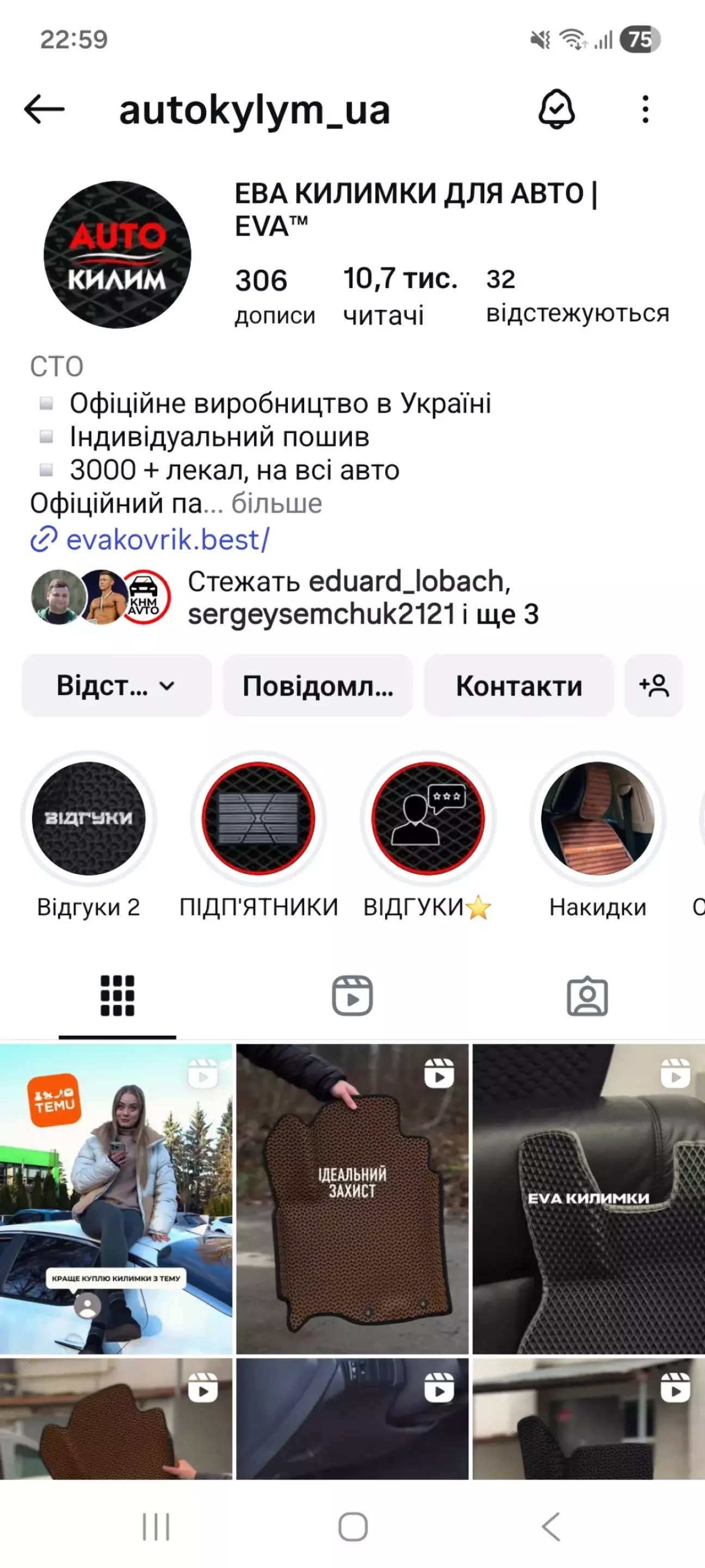Open the Temu reel with the girl

pyautogui.click(x=116, y=1198)
